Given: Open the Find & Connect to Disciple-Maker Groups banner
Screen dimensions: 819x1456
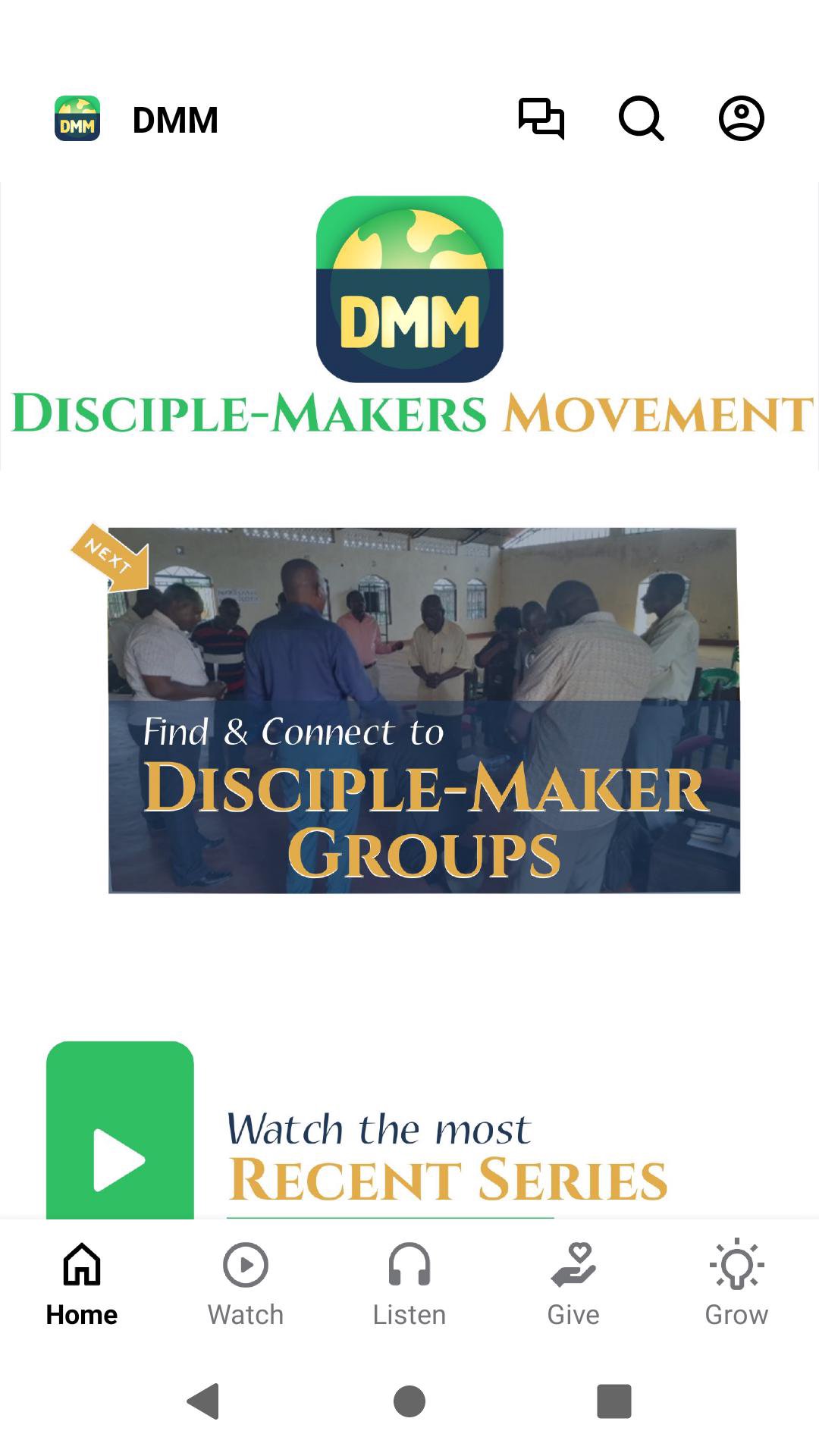Looking at the screenshot, I should (424, 710).
